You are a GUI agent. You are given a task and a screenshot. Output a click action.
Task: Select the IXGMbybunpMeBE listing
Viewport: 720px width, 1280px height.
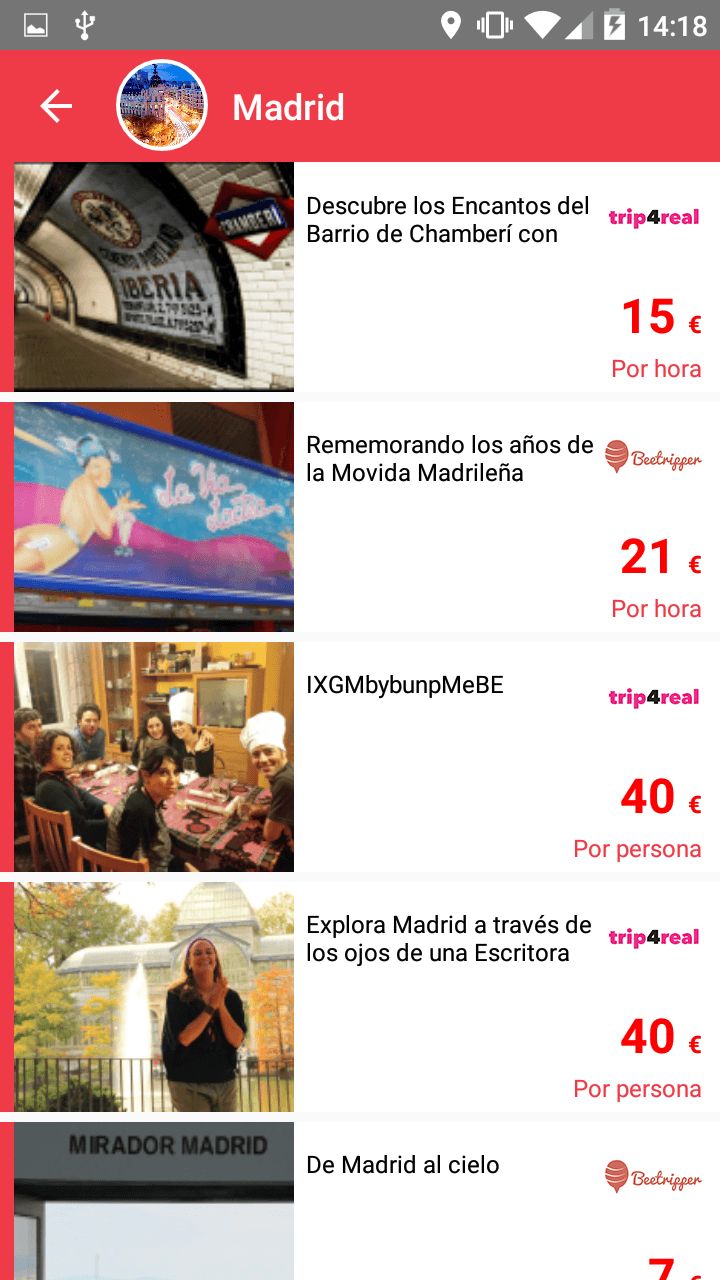(x=360, y=757)
